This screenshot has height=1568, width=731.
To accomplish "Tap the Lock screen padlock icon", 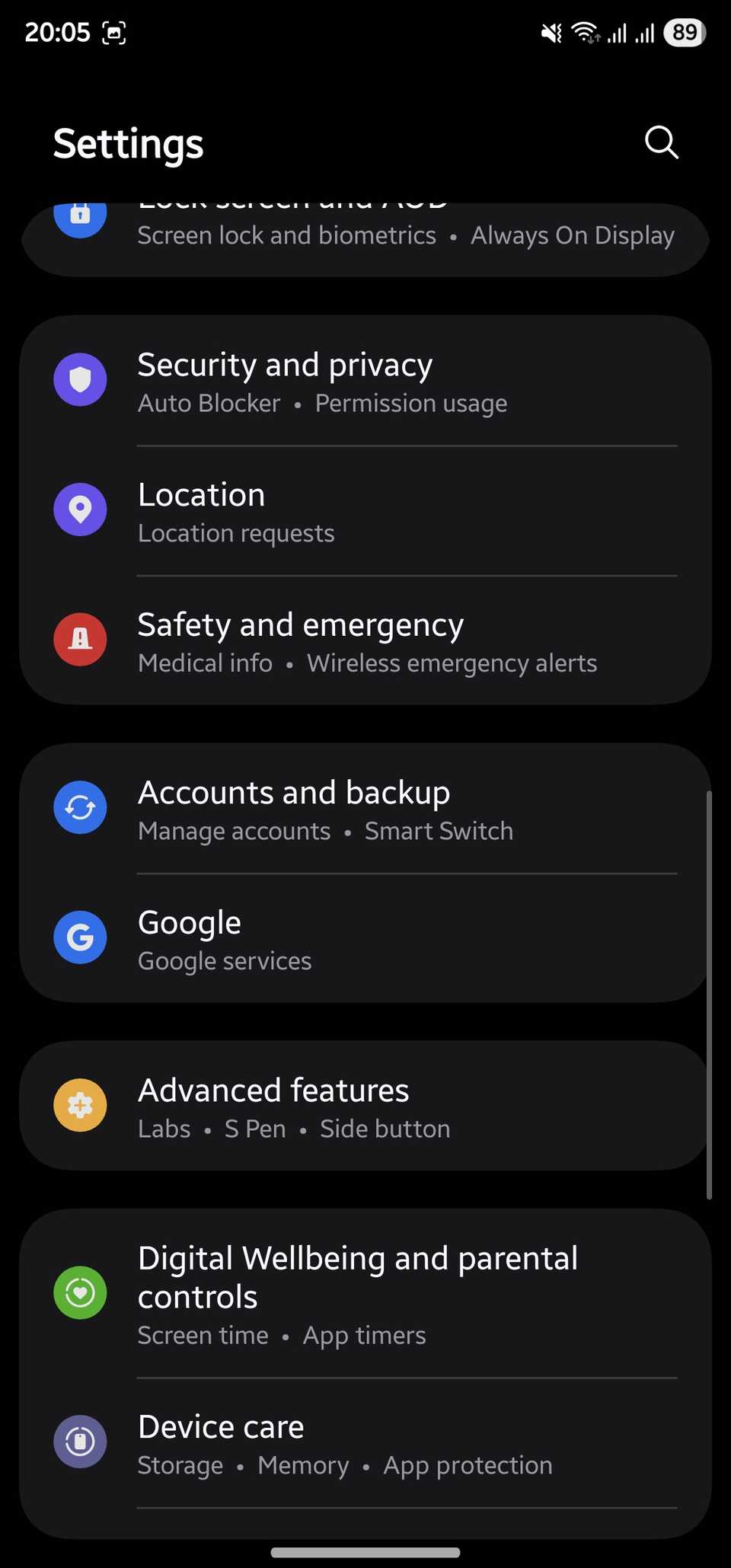I will 80,217.
